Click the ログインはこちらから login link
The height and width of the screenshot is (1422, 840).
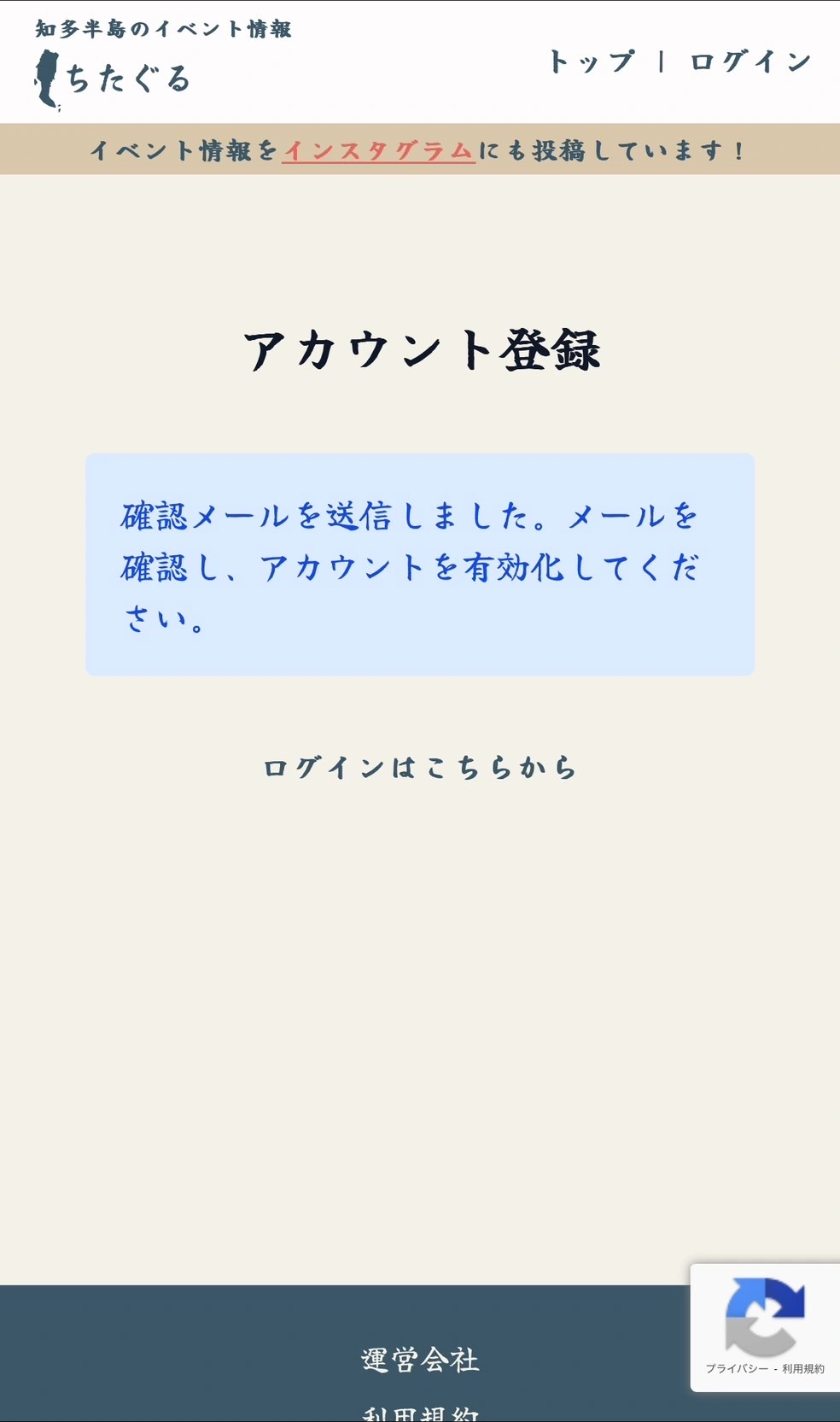click(420, 767)
